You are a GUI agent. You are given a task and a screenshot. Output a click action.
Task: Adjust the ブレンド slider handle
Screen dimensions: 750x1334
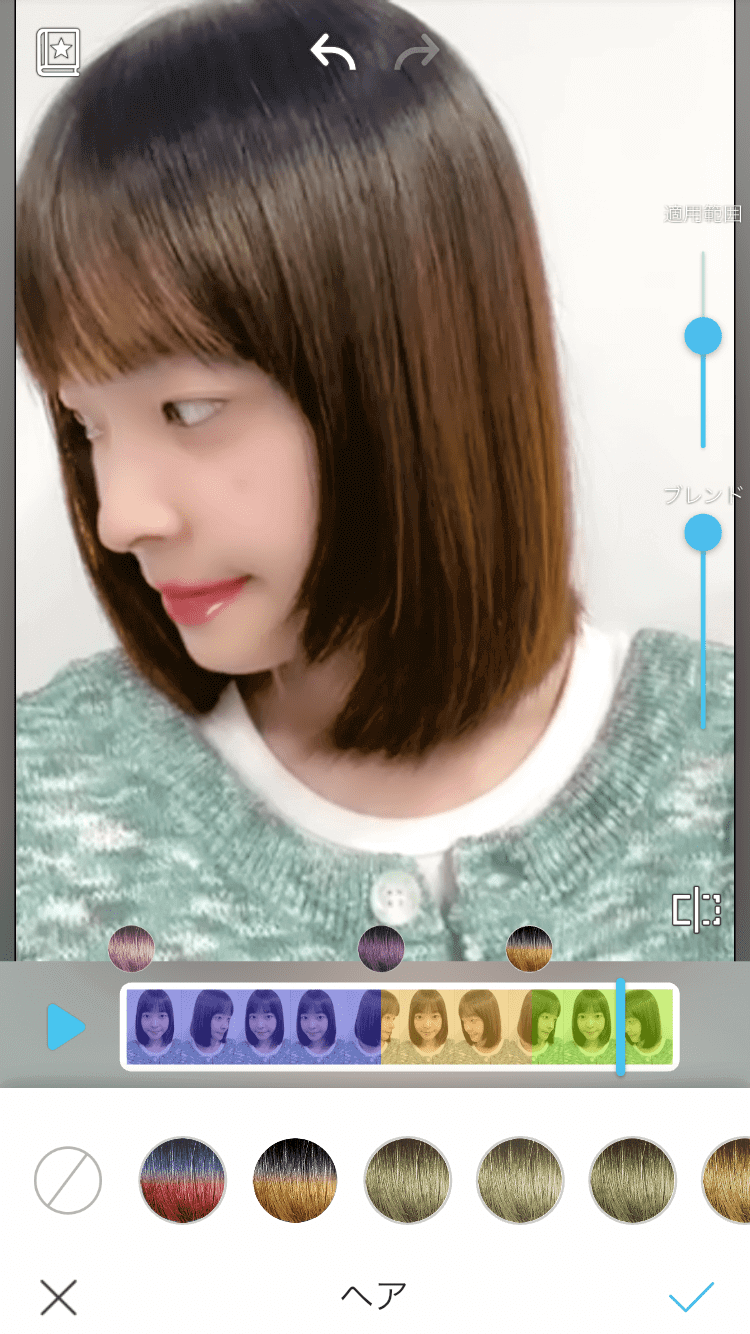pos(703,533)
